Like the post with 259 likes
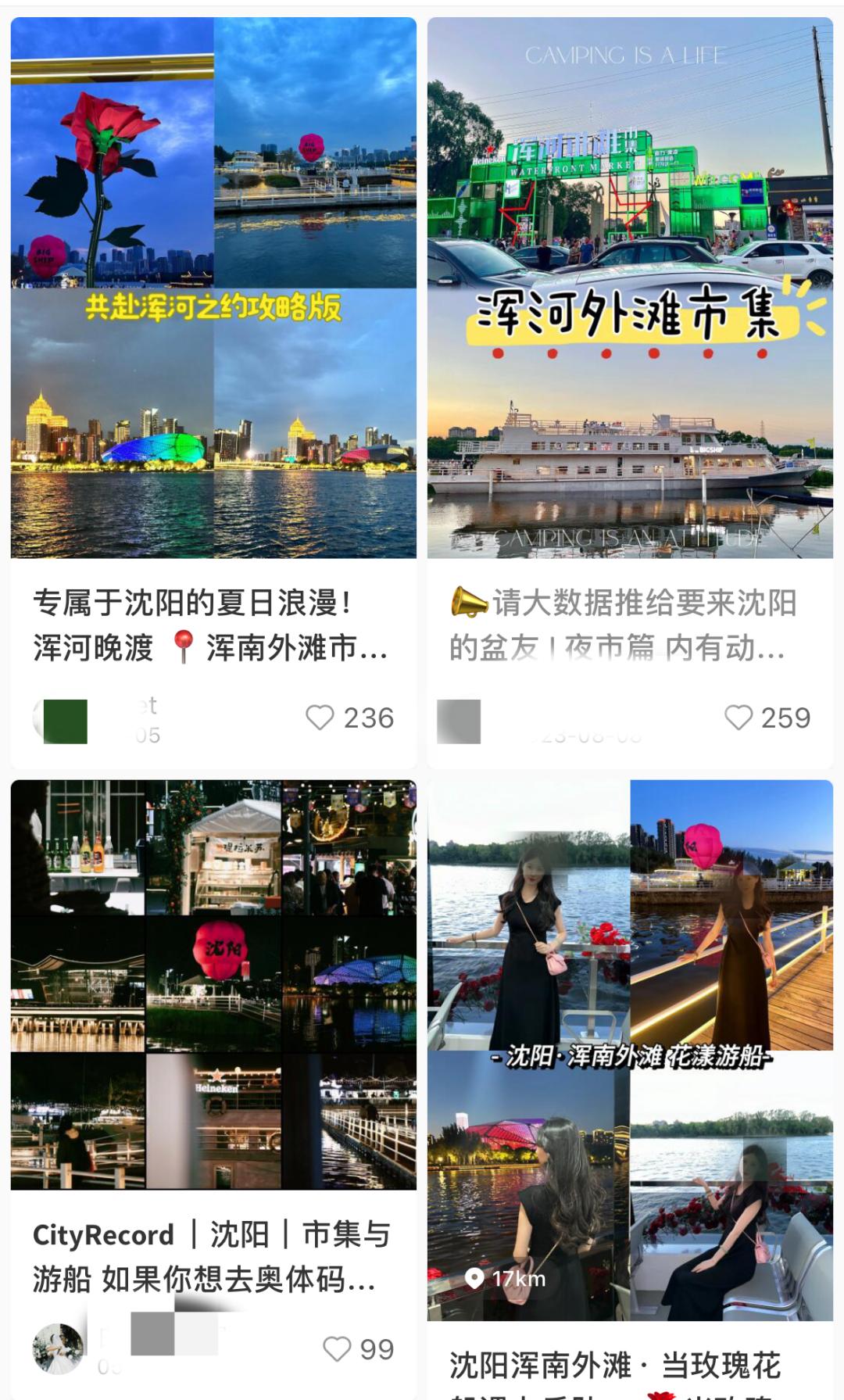Viewport: 844px width, 1400px height. tap(738, 718)
